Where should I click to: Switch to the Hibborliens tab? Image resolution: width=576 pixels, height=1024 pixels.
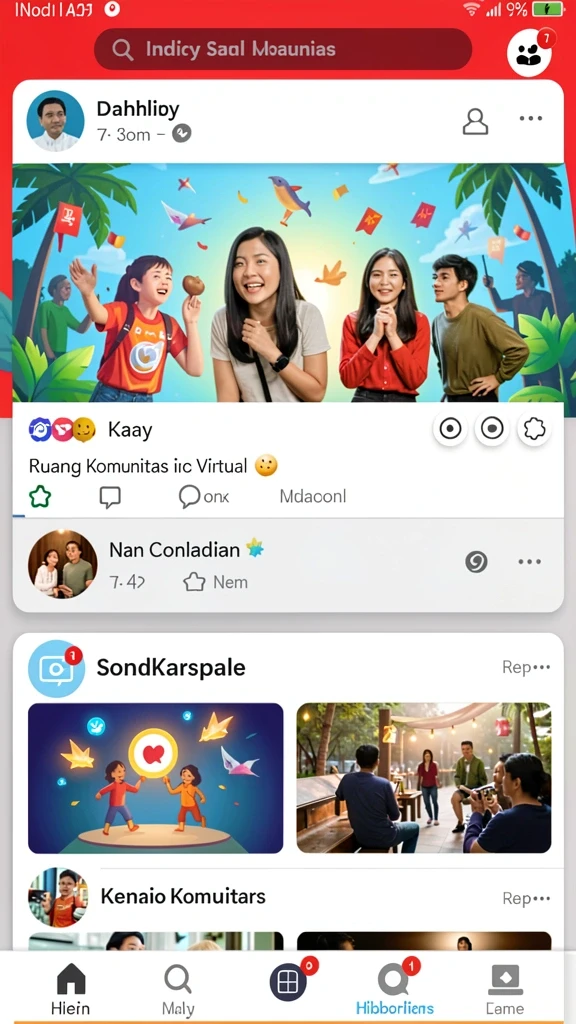(x=394, y=987)
